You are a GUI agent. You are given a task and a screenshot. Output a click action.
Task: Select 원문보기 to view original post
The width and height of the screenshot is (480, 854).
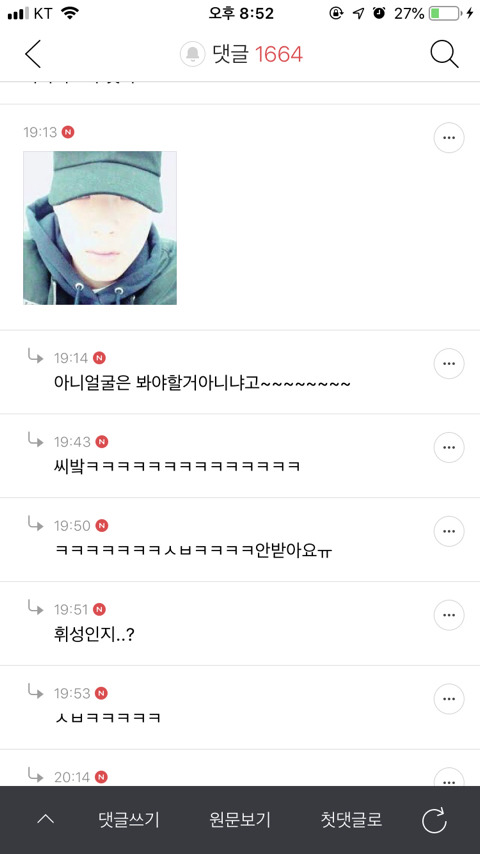click(x=240, y=820)
